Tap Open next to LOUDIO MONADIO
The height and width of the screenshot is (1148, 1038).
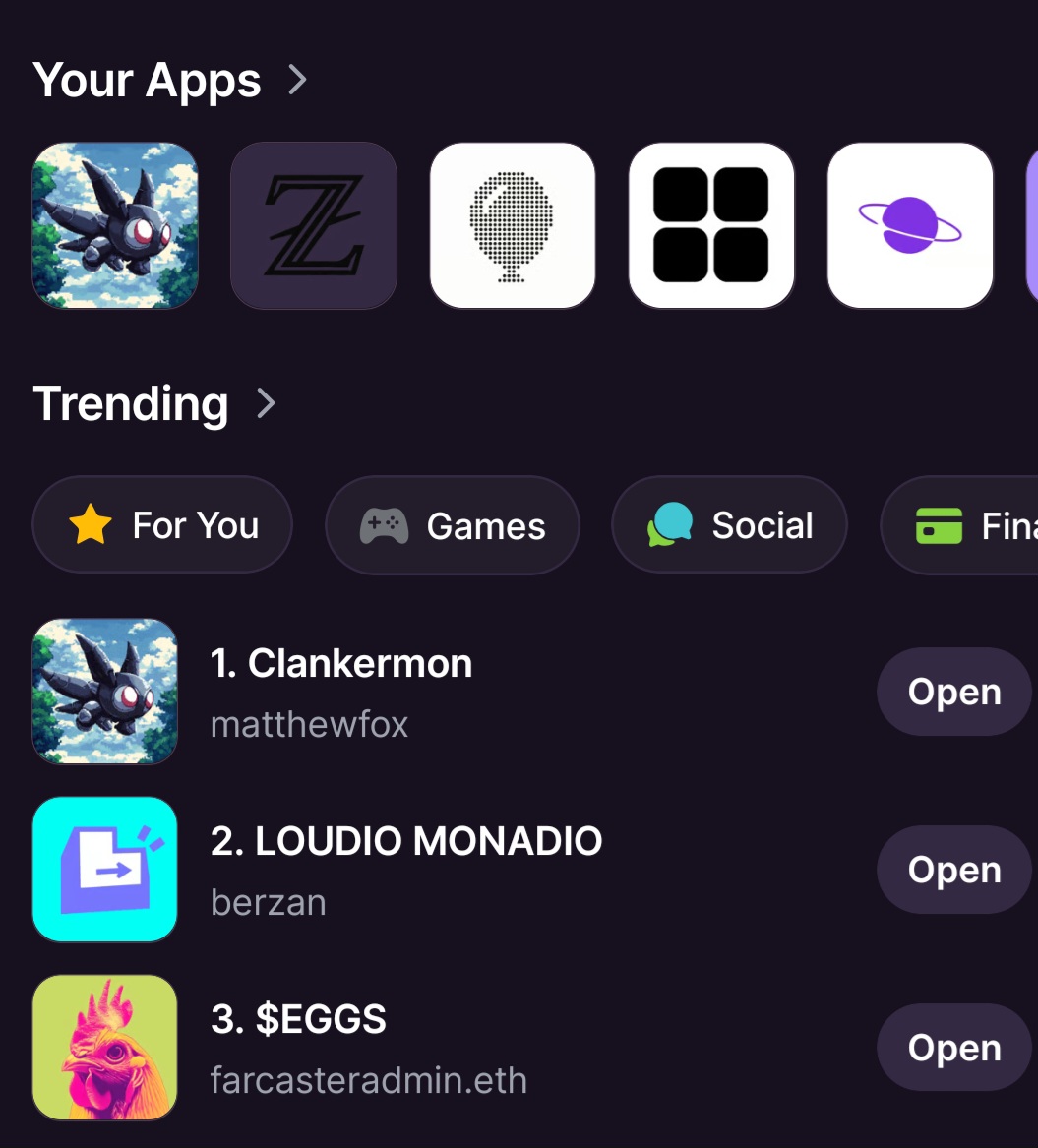tap(953, 870)
